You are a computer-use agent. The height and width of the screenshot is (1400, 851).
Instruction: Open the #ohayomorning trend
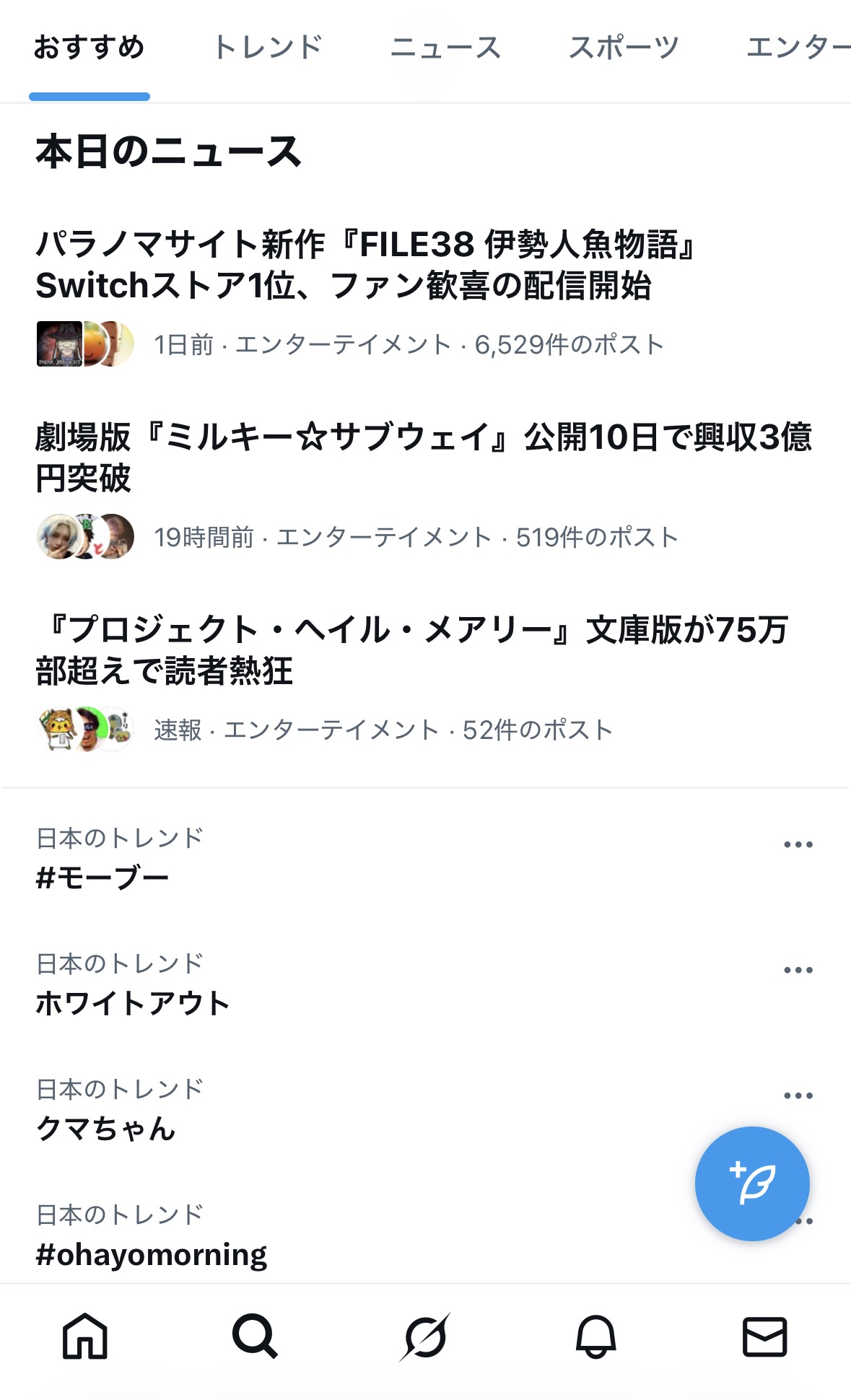click(x=152, y=1254)
